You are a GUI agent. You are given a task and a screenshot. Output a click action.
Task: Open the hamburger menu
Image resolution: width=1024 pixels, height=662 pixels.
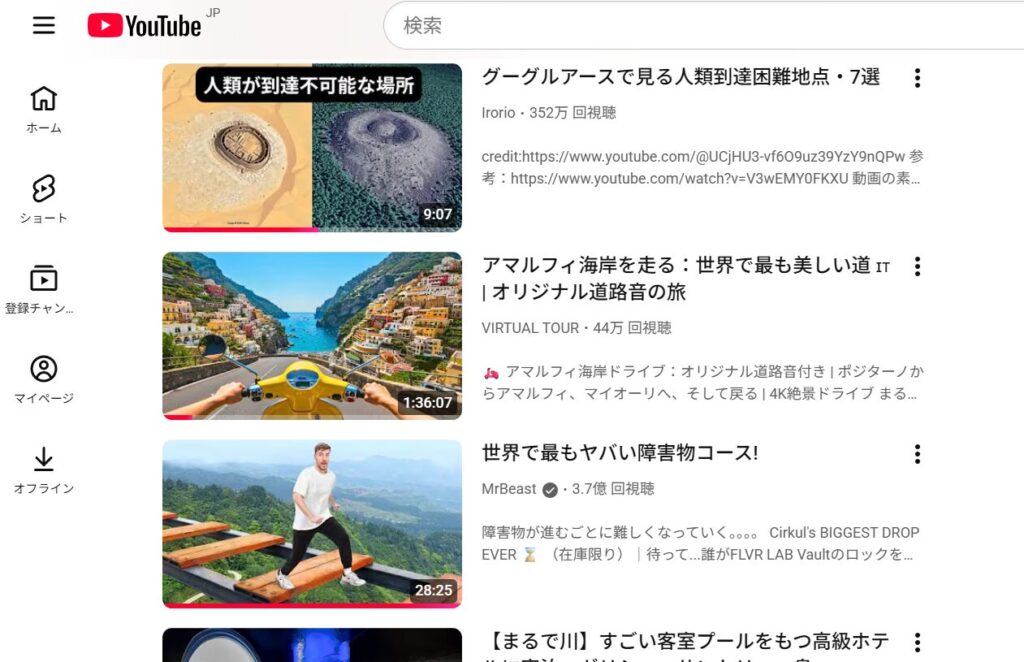click(43, 25)
